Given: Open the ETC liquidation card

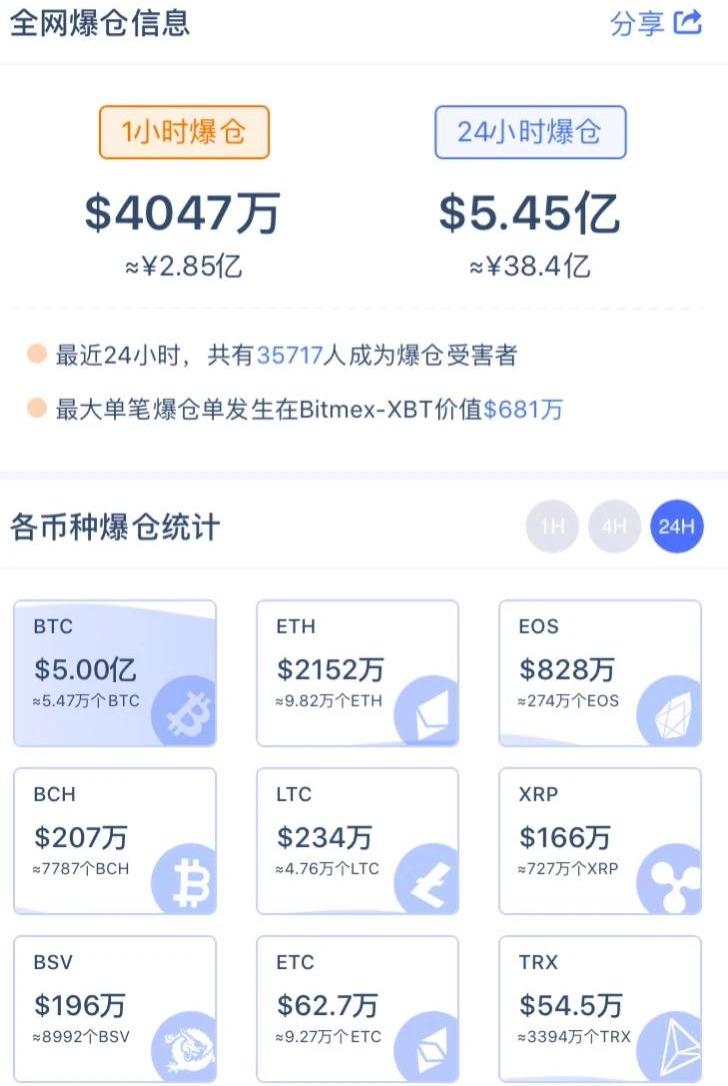Looking at the screenshot, I should (x=357, y=1008).
